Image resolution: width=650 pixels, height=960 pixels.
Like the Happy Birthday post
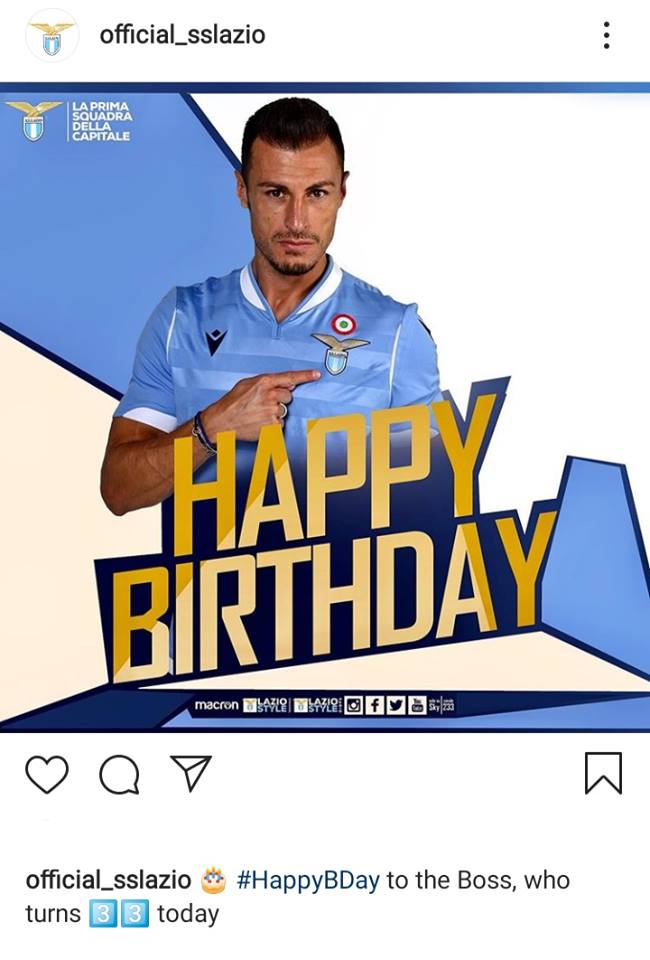[x=47, y=774]
